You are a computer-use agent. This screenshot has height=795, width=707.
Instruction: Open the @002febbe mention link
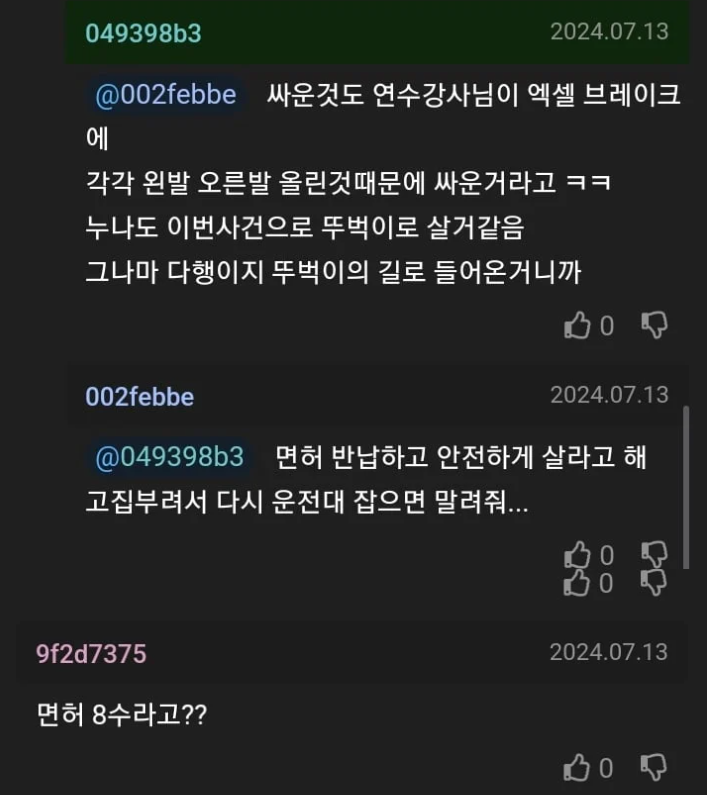(165, 96)
